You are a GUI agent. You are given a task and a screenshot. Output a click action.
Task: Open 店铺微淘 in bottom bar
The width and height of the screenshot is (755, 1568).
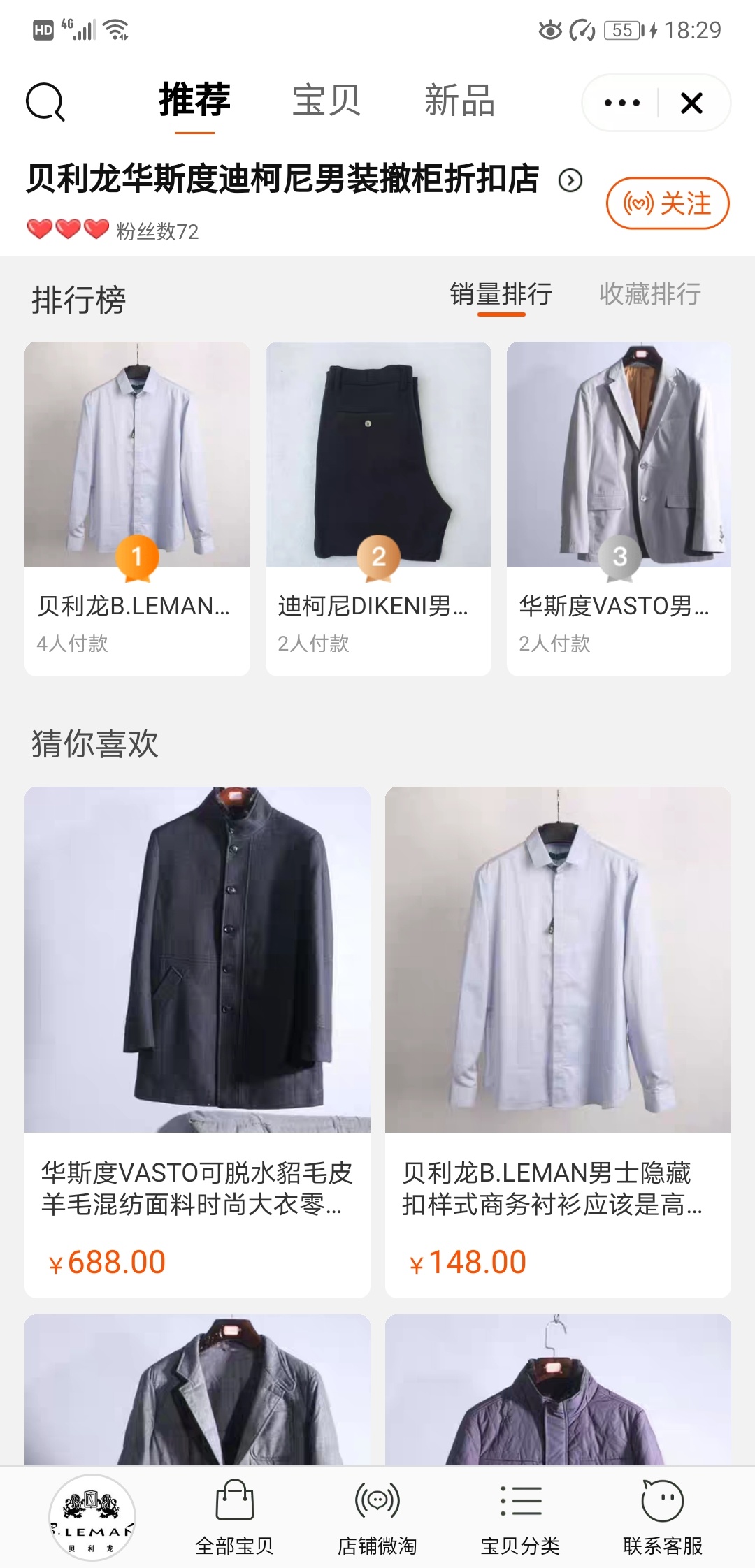point(377,1518)
